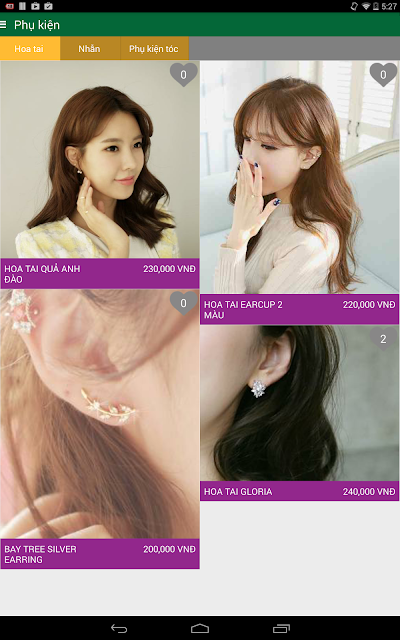Select the Hoa tai tab

click(x=30, y=49)
